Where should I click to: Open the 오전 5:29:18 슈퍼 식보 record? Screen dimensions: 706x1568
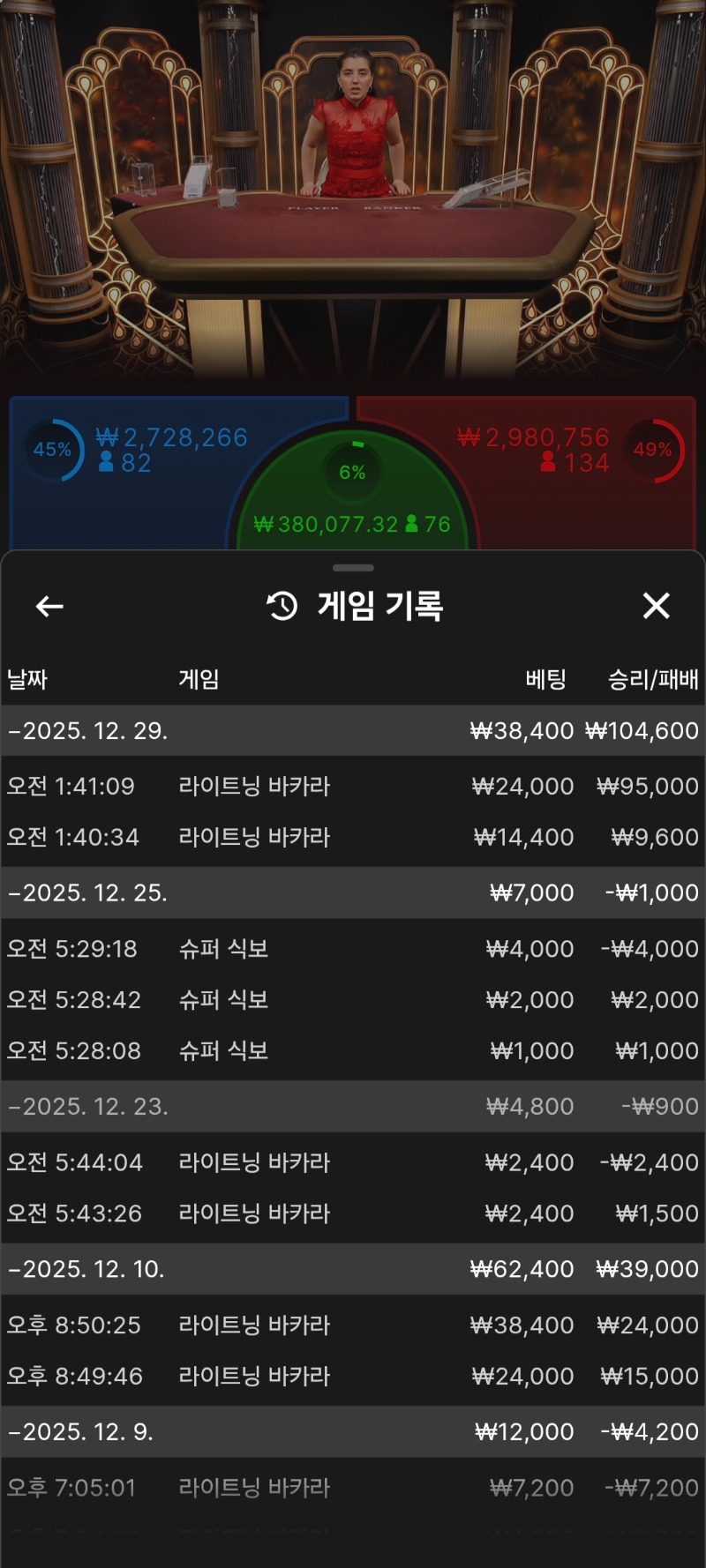(353, 949)
